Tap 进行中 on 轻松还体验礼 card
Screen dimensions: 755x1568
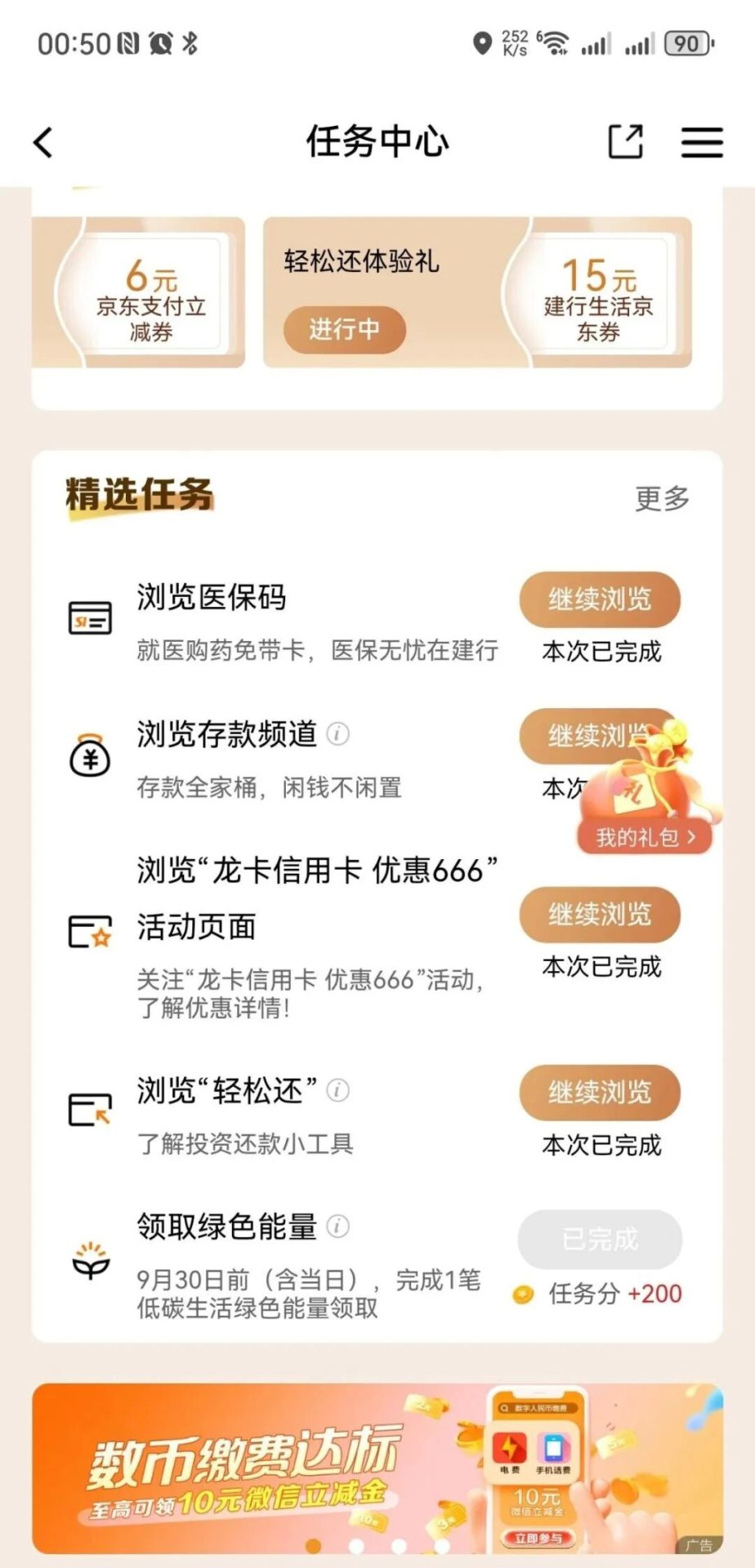click(x=344, y=330)
